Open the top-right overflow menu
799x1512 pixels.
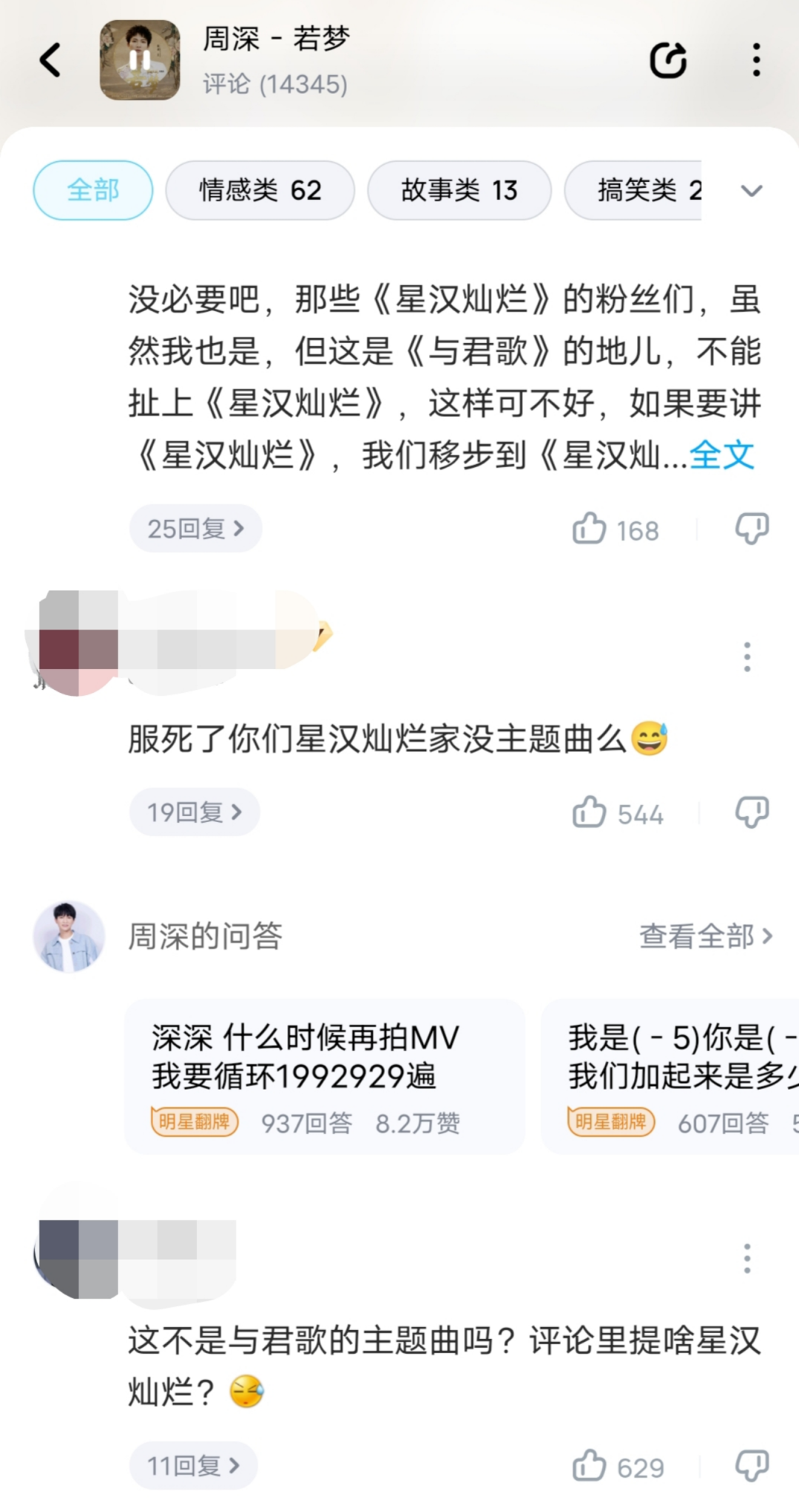click(756, 60)
